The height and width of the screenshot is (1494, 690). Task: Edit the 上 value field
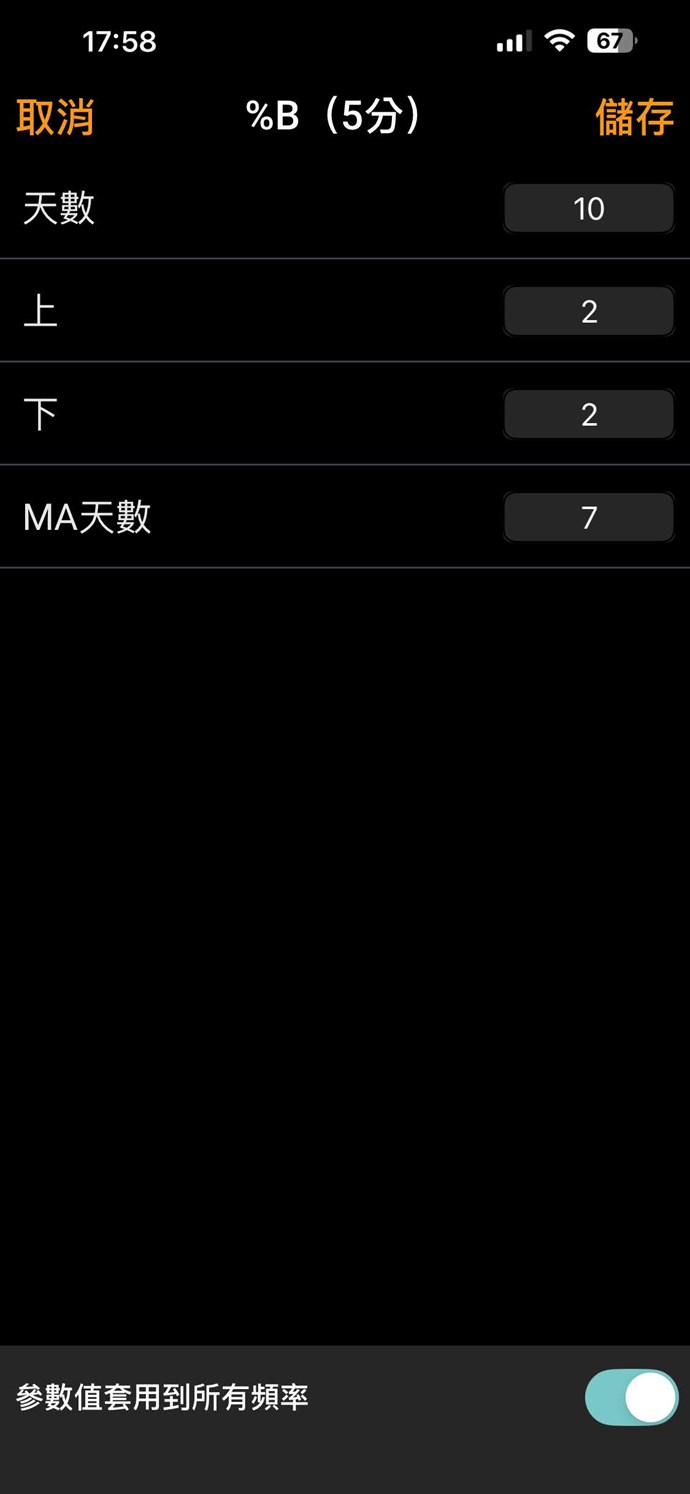588,311
